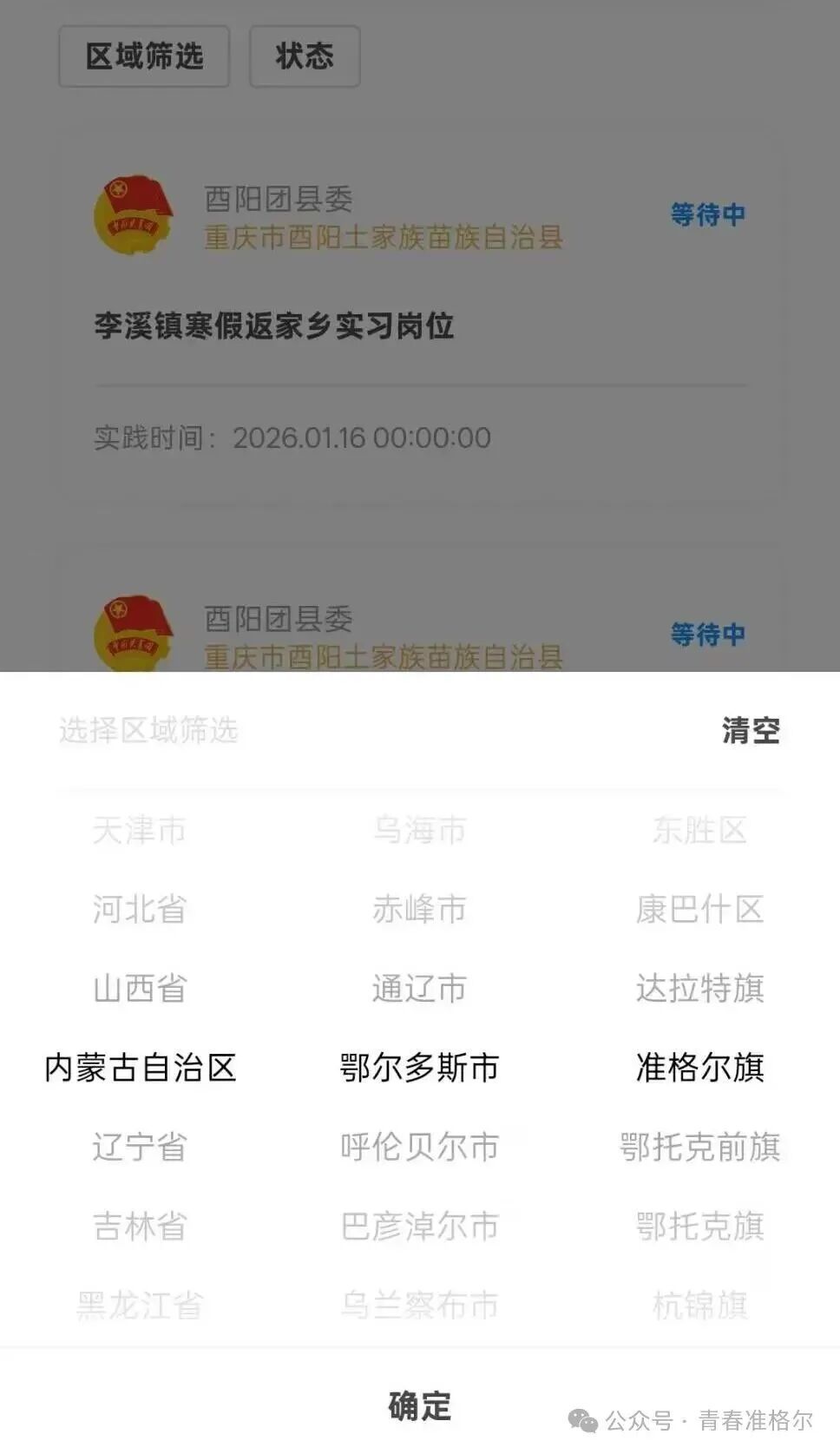The image size is (840, 1454).
Task: Pick 杭锦旗 from the district column
Action: (x=699, y=1305)
